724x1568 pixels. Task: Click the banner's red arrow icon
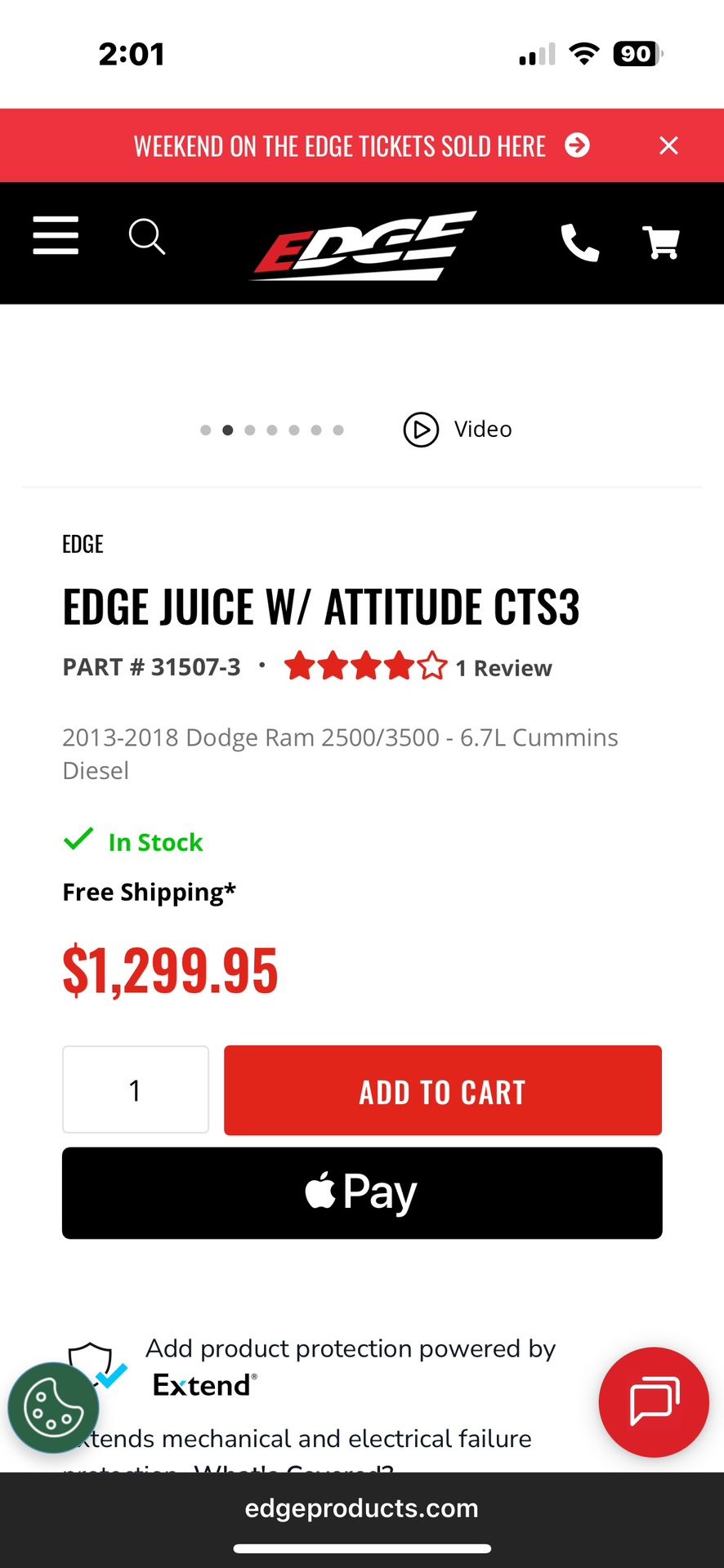click(579, 145)
